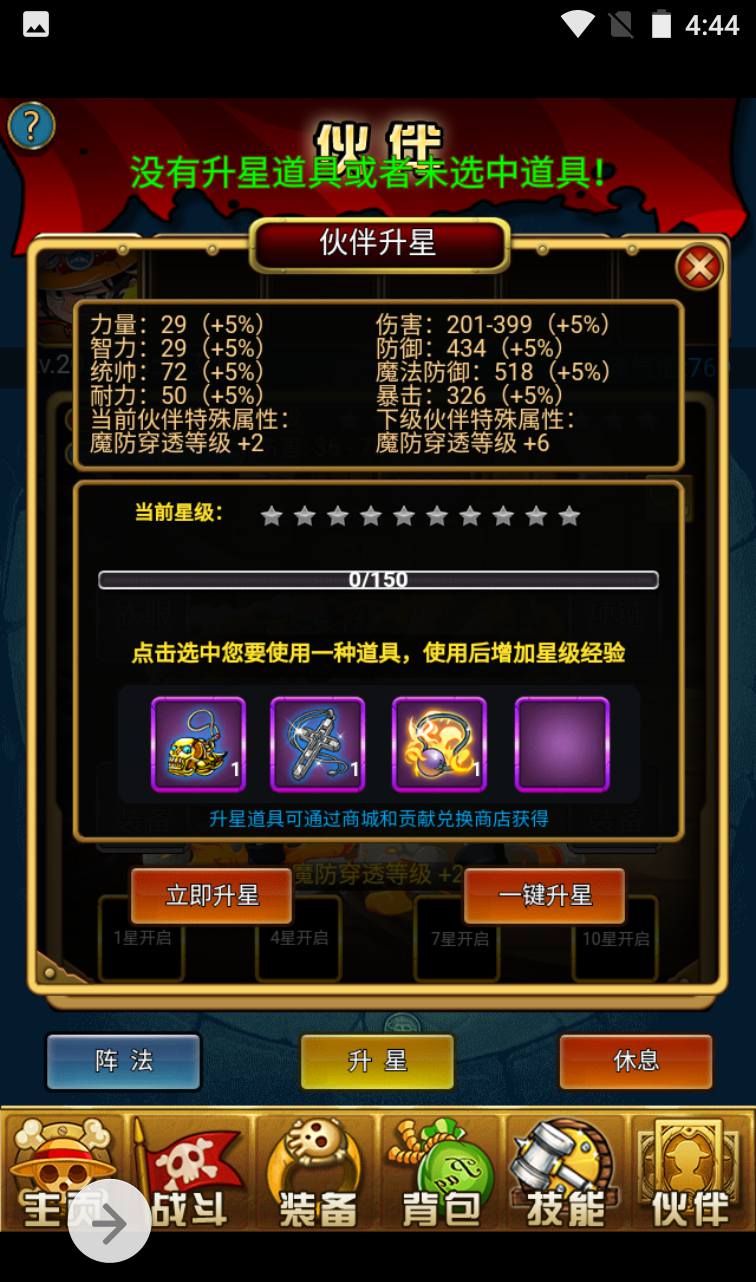The height and width of the screenshot is (1282, 756).
Task: Open the 阵法 formation button
Action: 124,1061
